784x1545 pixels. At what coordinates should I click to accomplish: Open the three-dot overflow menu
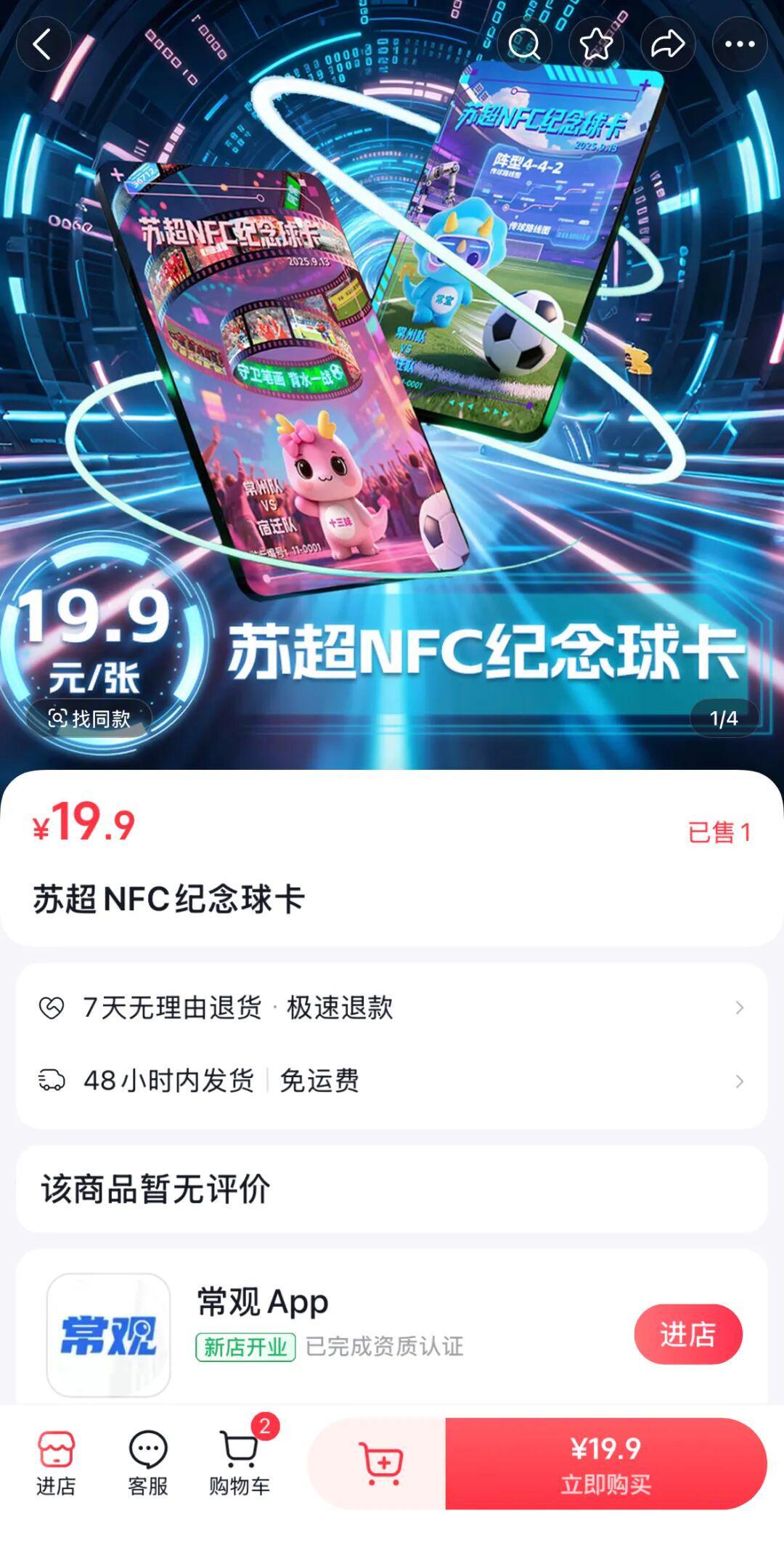coord(739,44)
